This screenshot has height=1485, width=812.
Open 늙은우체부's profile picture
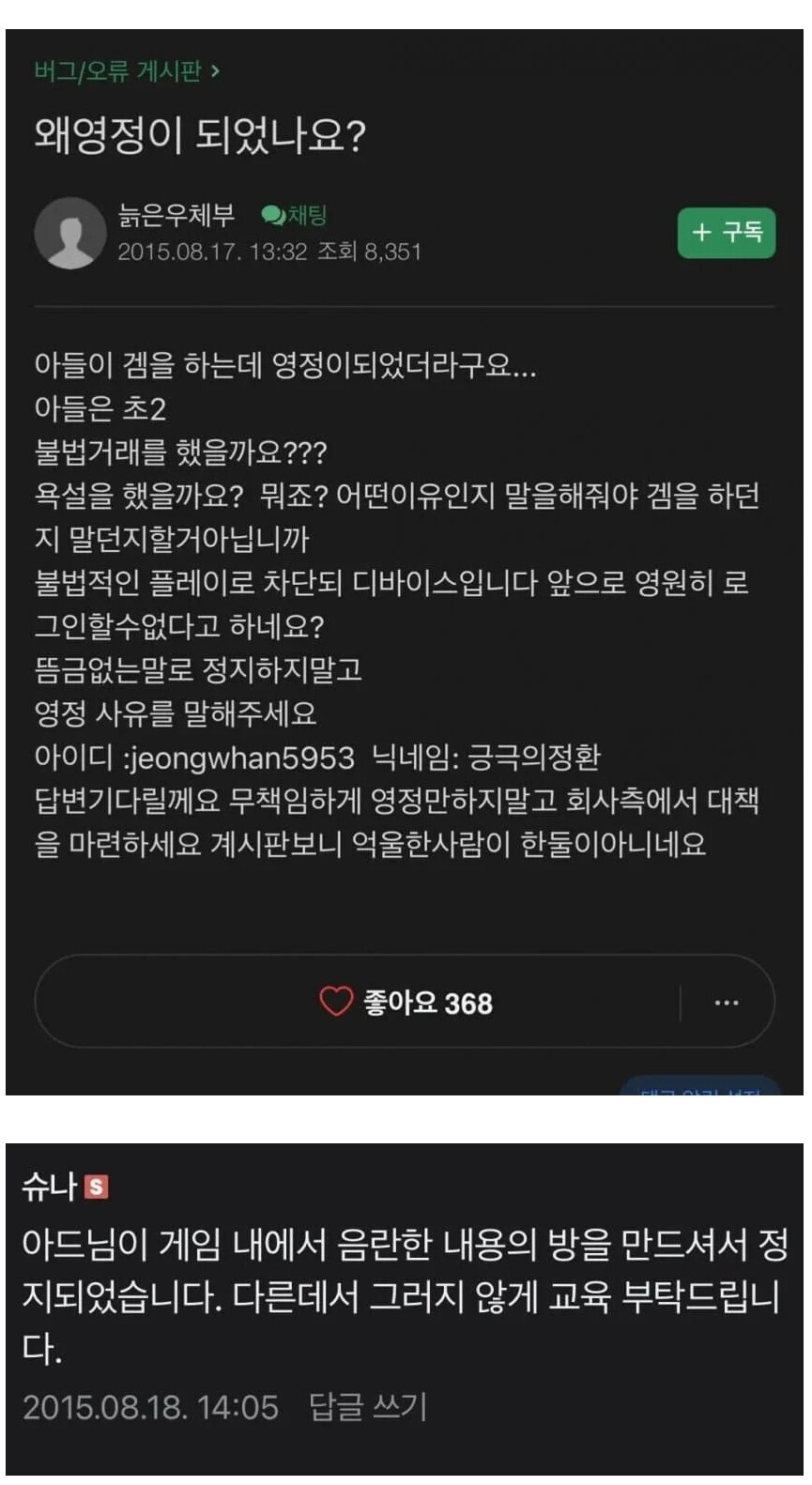(x=70, y=233)
